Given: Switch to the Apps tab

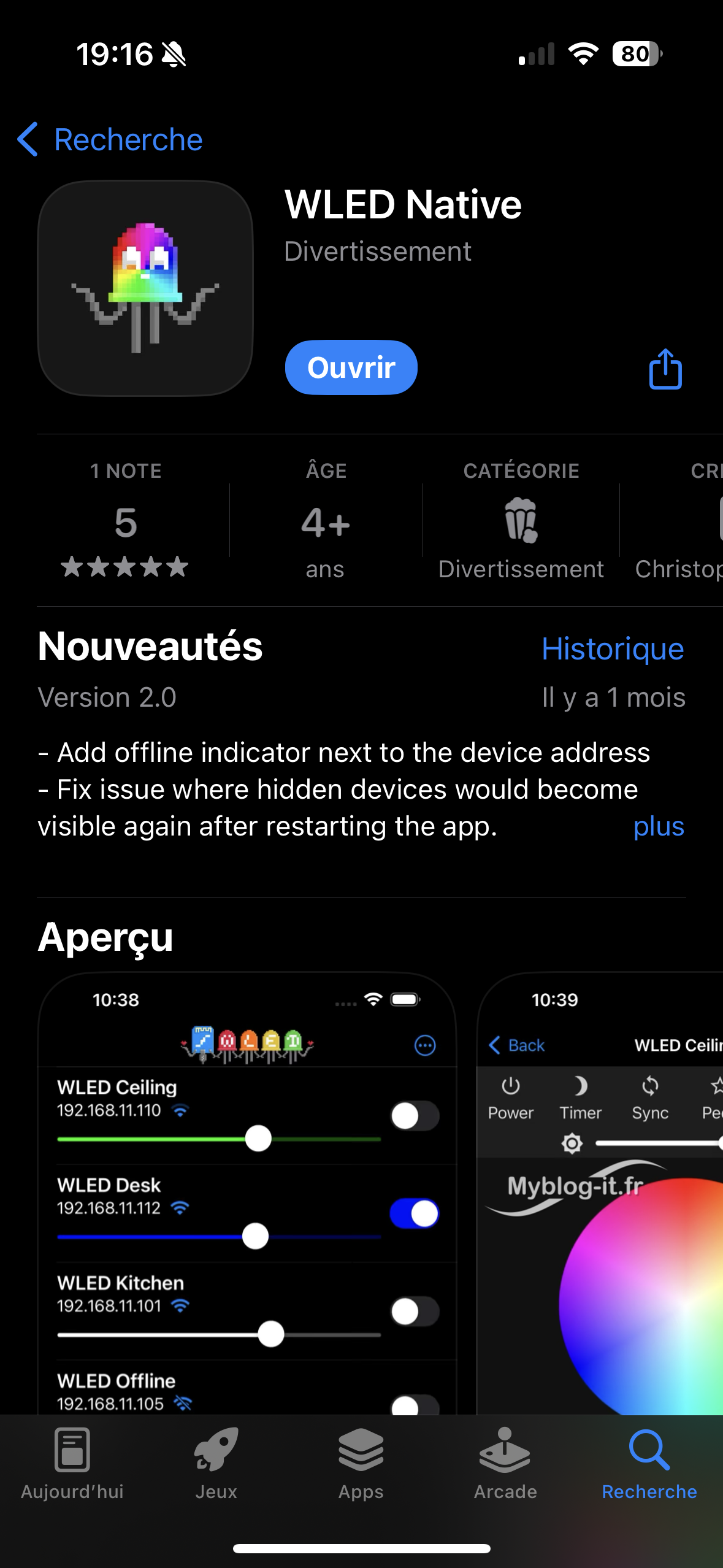Looking at the screenshot, I should (361, 1463).
